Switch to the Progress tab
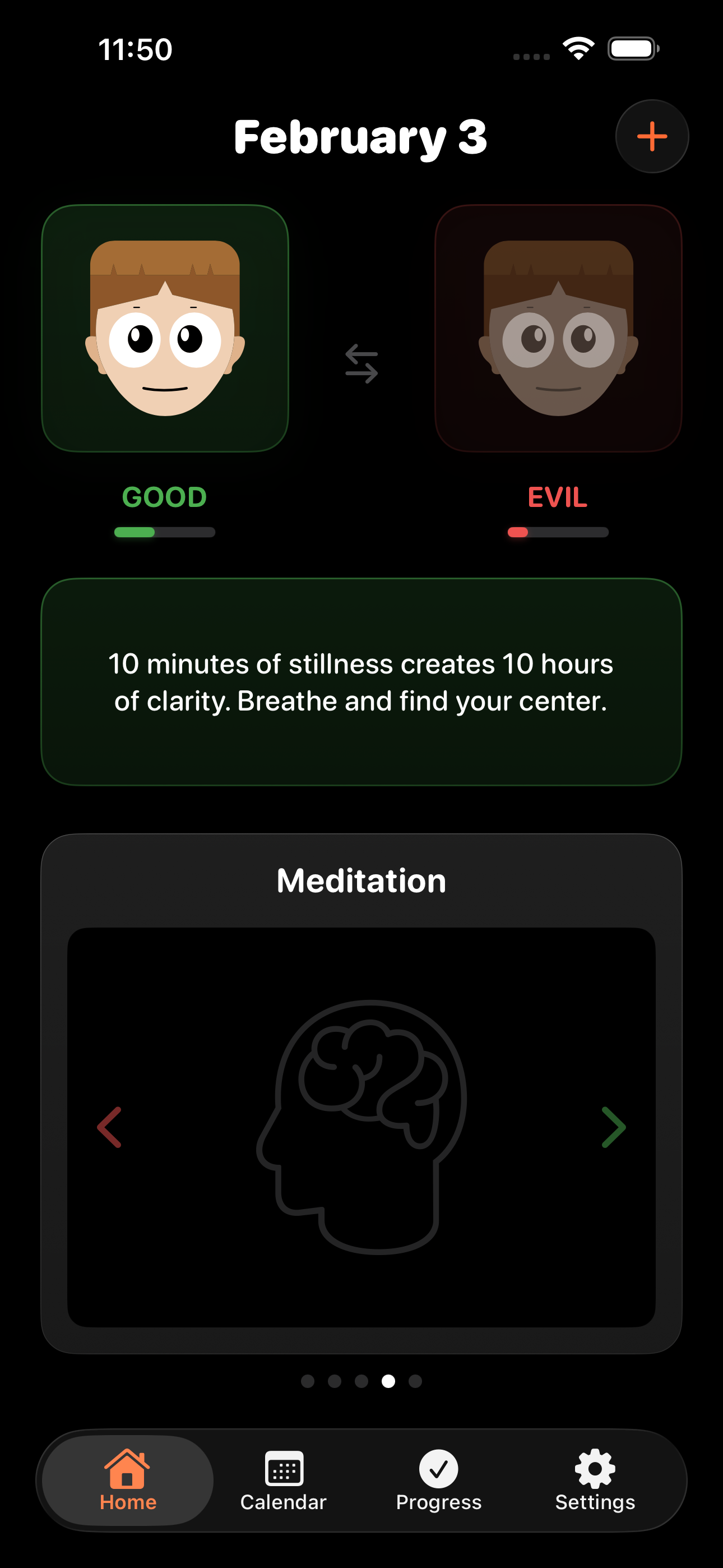Image resolution: width=723 pixels, height=1568 pixels. 439,1481
